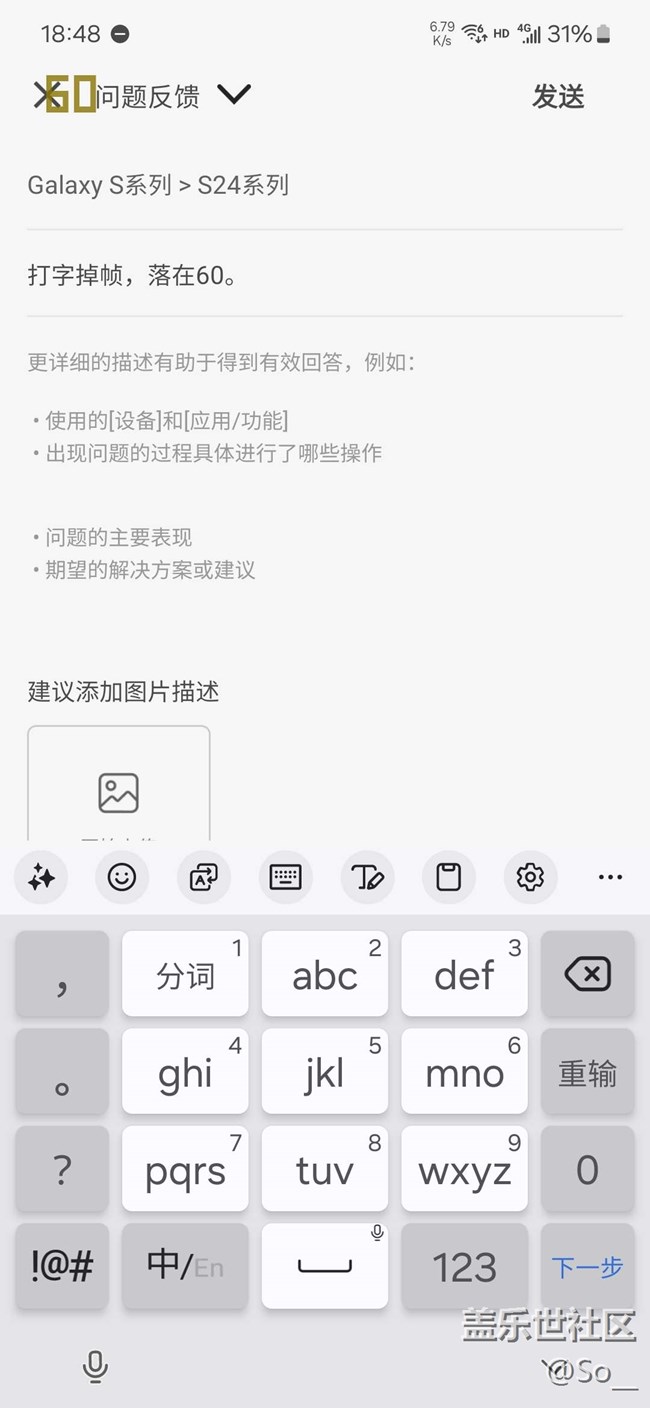
Task: Open the handwriting text edit tool
Action: [x=367, y=878]
